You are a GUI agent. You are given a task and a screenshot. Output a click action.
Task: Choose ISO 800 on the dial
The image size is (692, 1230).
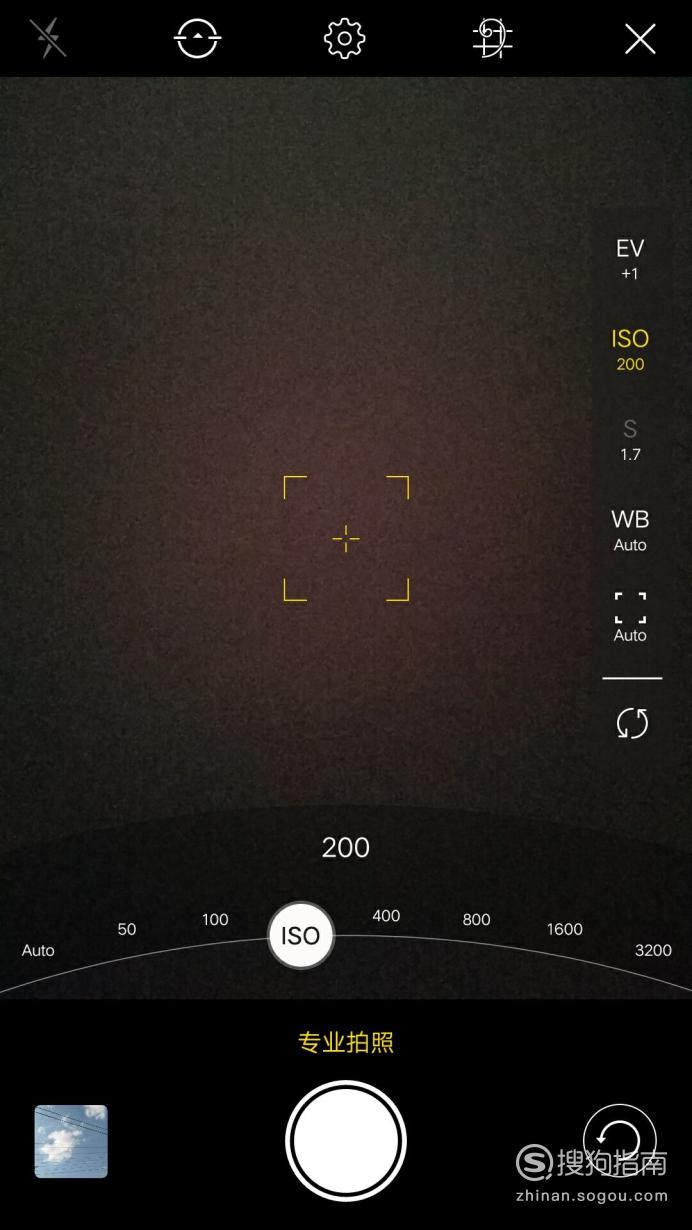(x=476, y=919)
